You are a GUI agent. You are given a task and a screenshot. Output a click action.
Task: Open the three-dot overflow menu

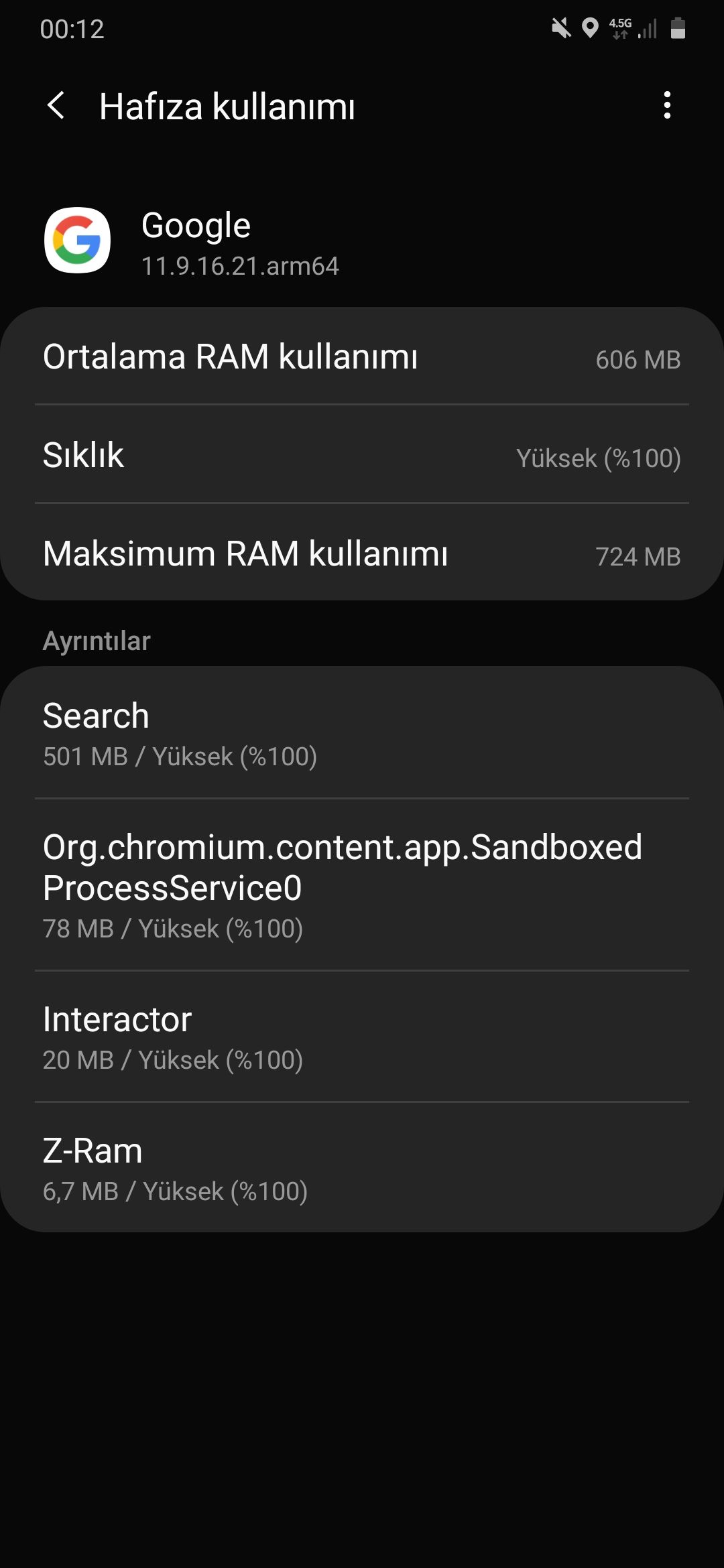tap(666, 106)
